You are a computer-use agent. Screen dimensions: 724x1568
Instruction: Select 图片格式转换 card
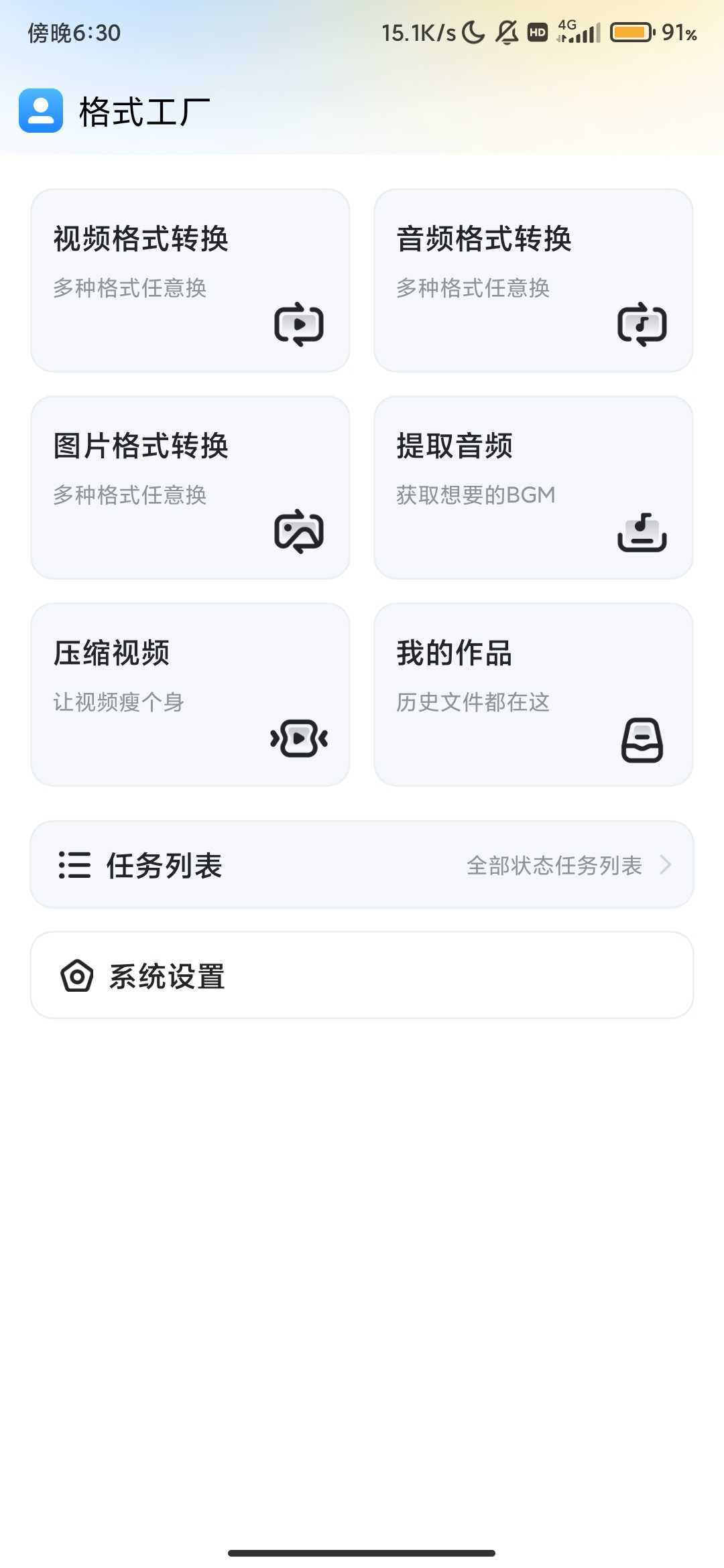[x=190, y=487]
